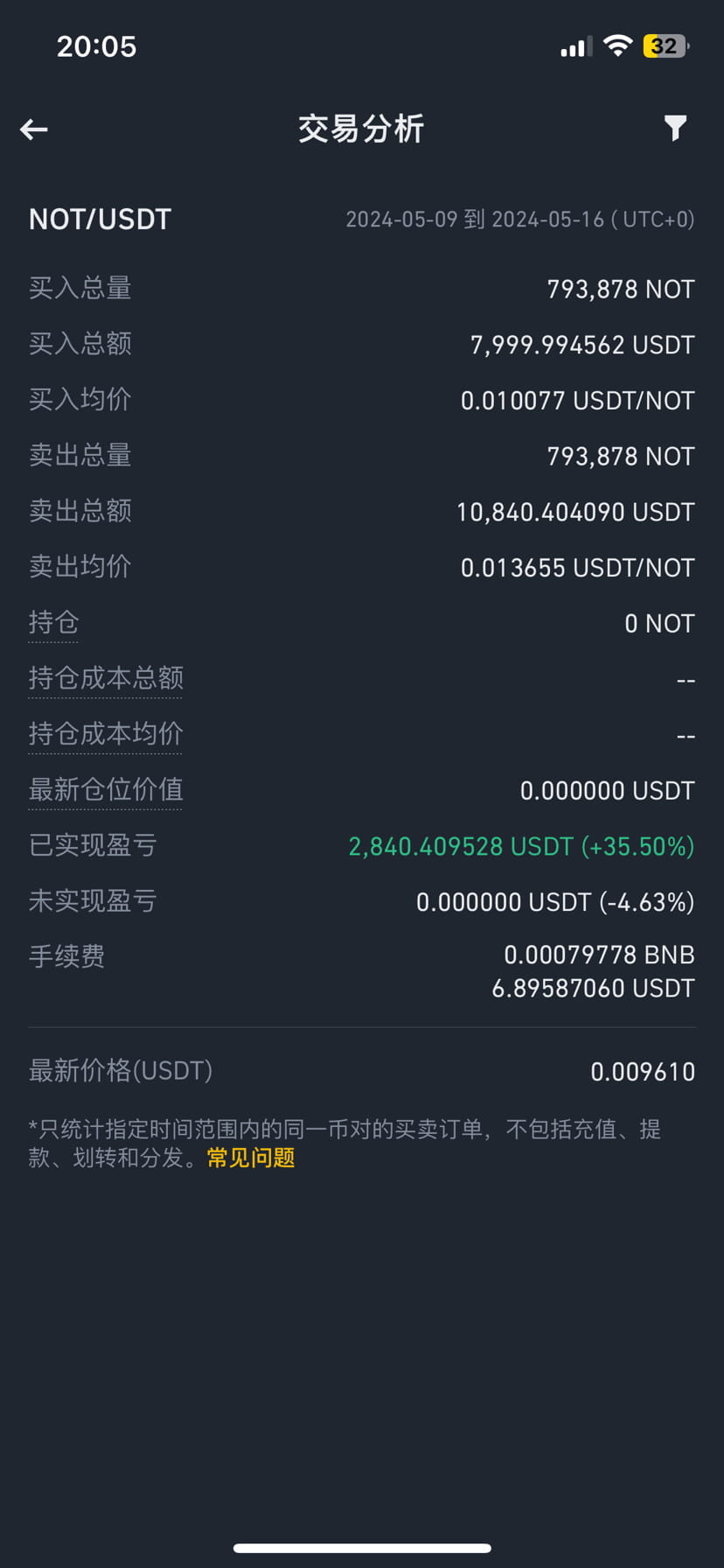Tap the 已实现盈亏 profit row
The height and width of the screenshot is (1568, 724).
[92, 845]
